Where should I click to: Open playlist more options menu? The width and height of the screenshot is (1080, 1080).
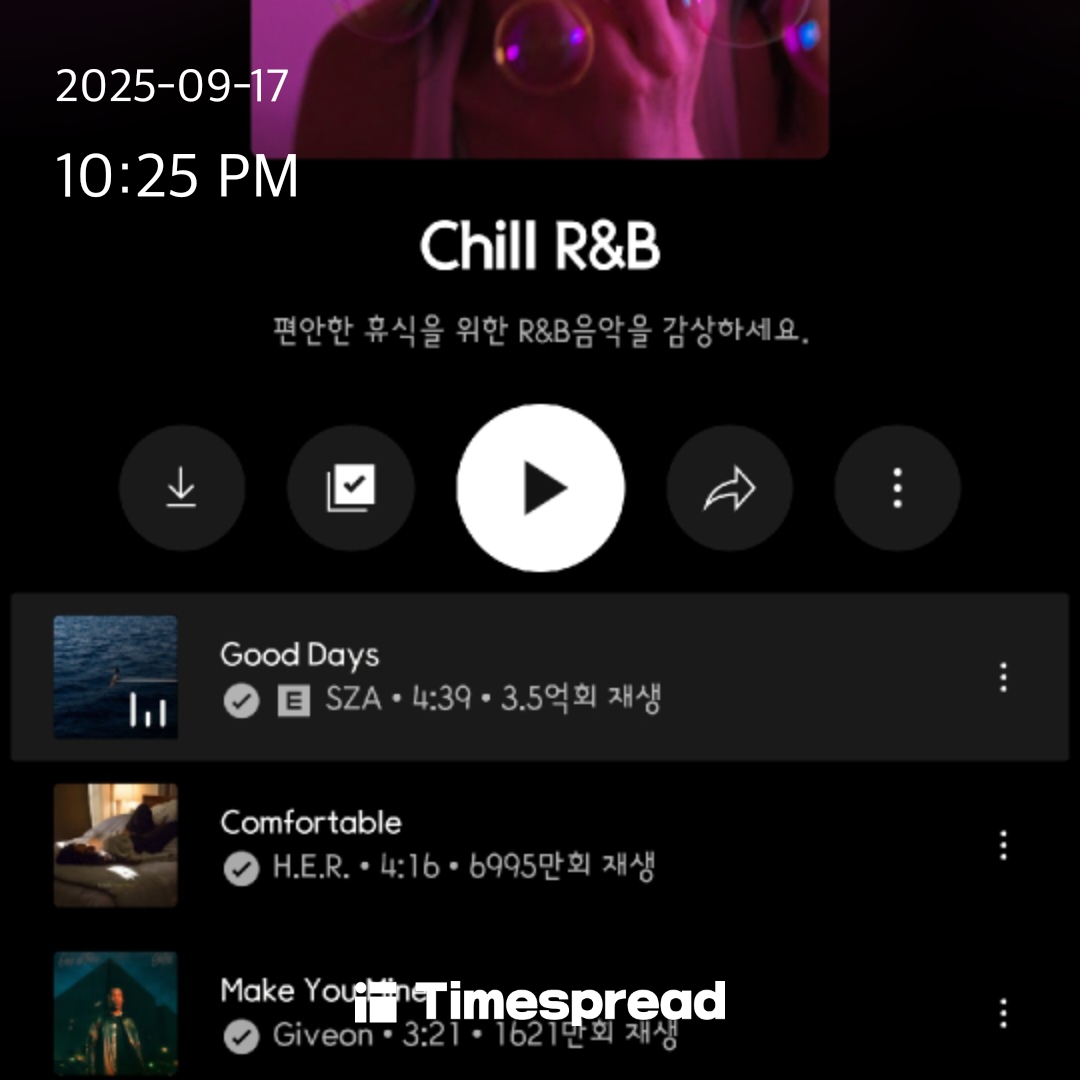[897, 488]
